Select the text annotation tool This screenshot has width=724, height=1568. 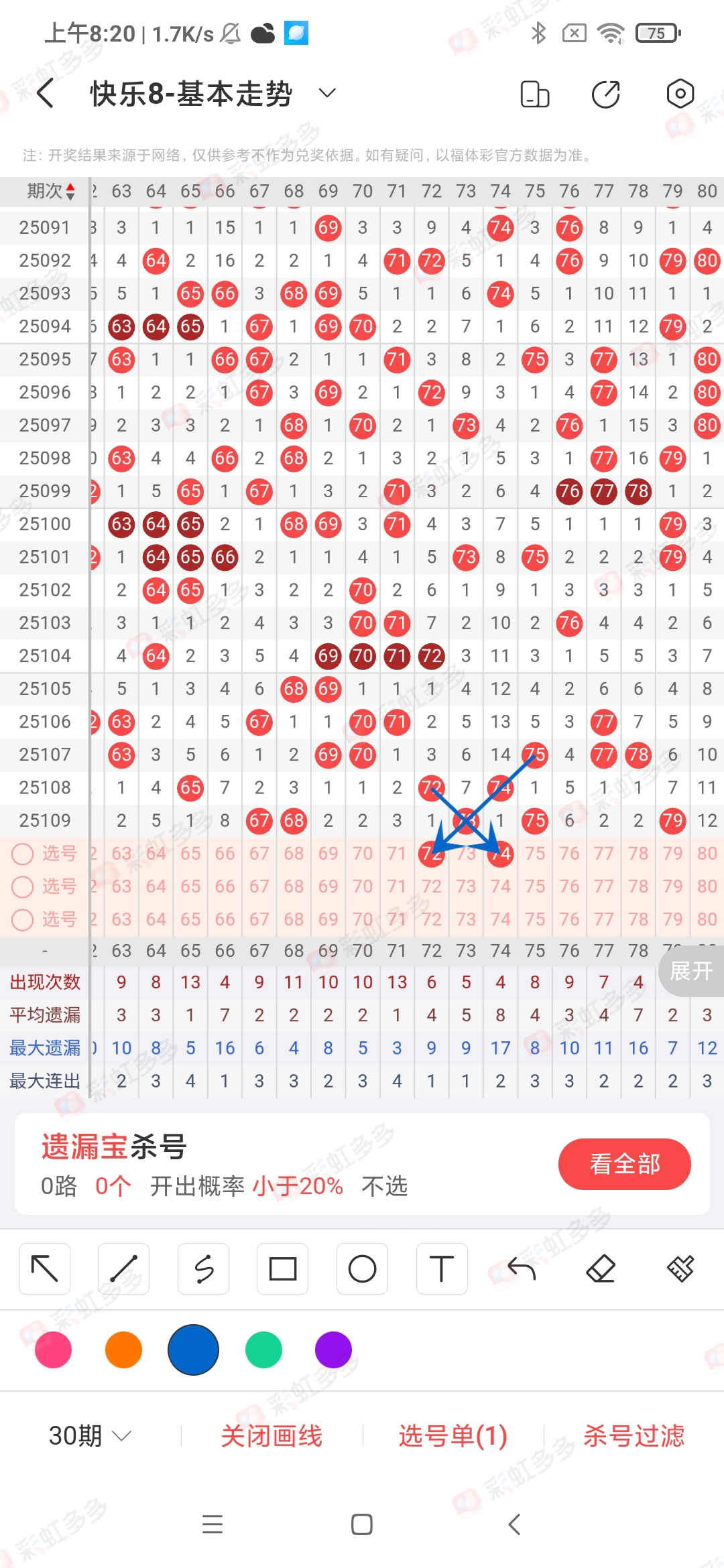(x=441, y=1268)
